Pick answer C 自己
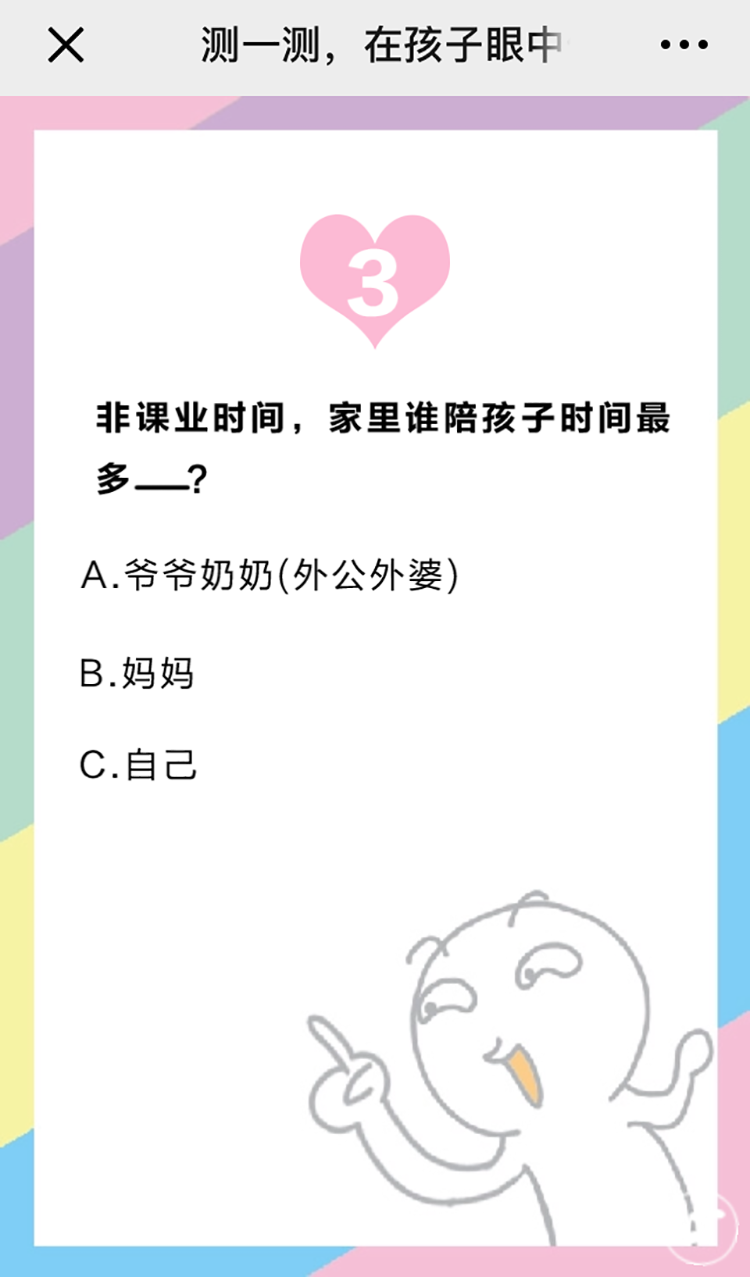This screenshot has width=750, height=1277. (x=139, y=765)
